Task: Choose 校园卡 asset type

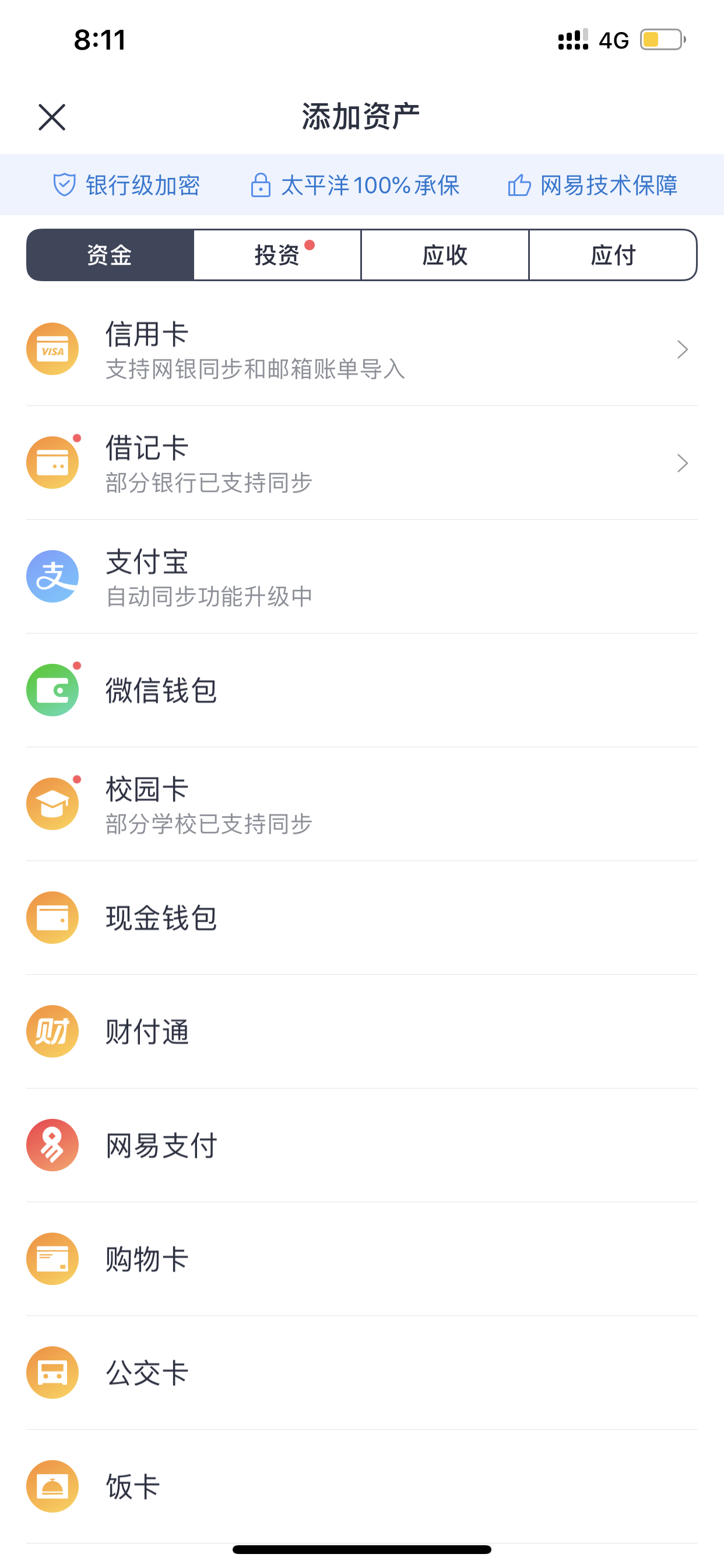Action: click(x=362, y=804)
